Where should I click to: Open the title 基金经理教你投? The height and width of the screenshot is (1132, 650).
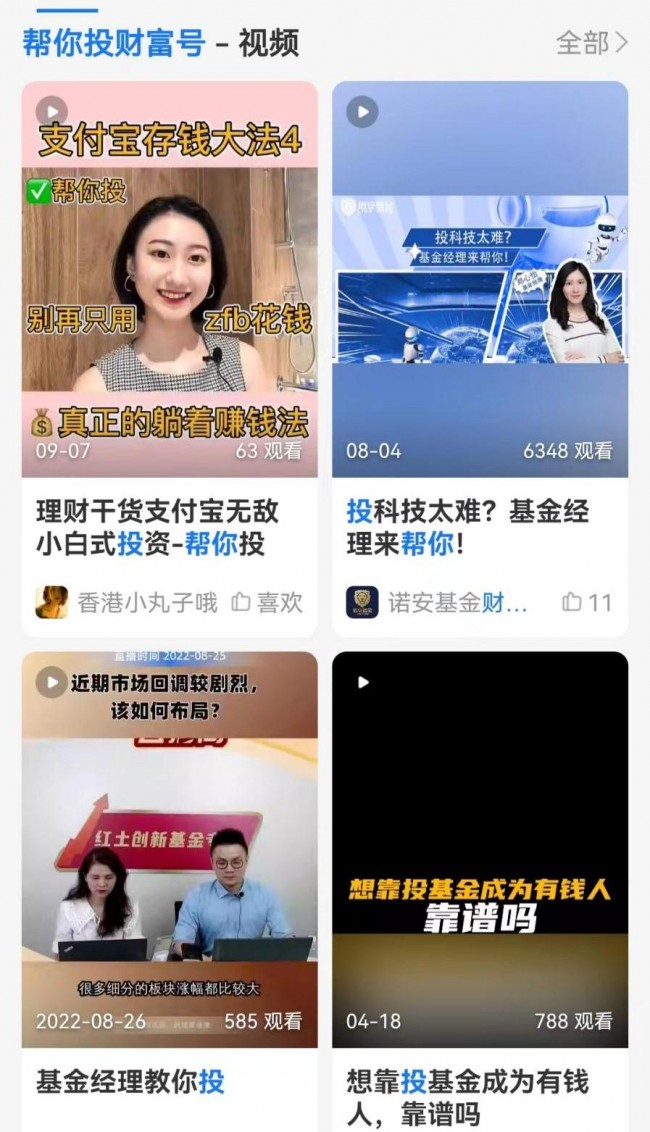click(x=131, y=1081)
